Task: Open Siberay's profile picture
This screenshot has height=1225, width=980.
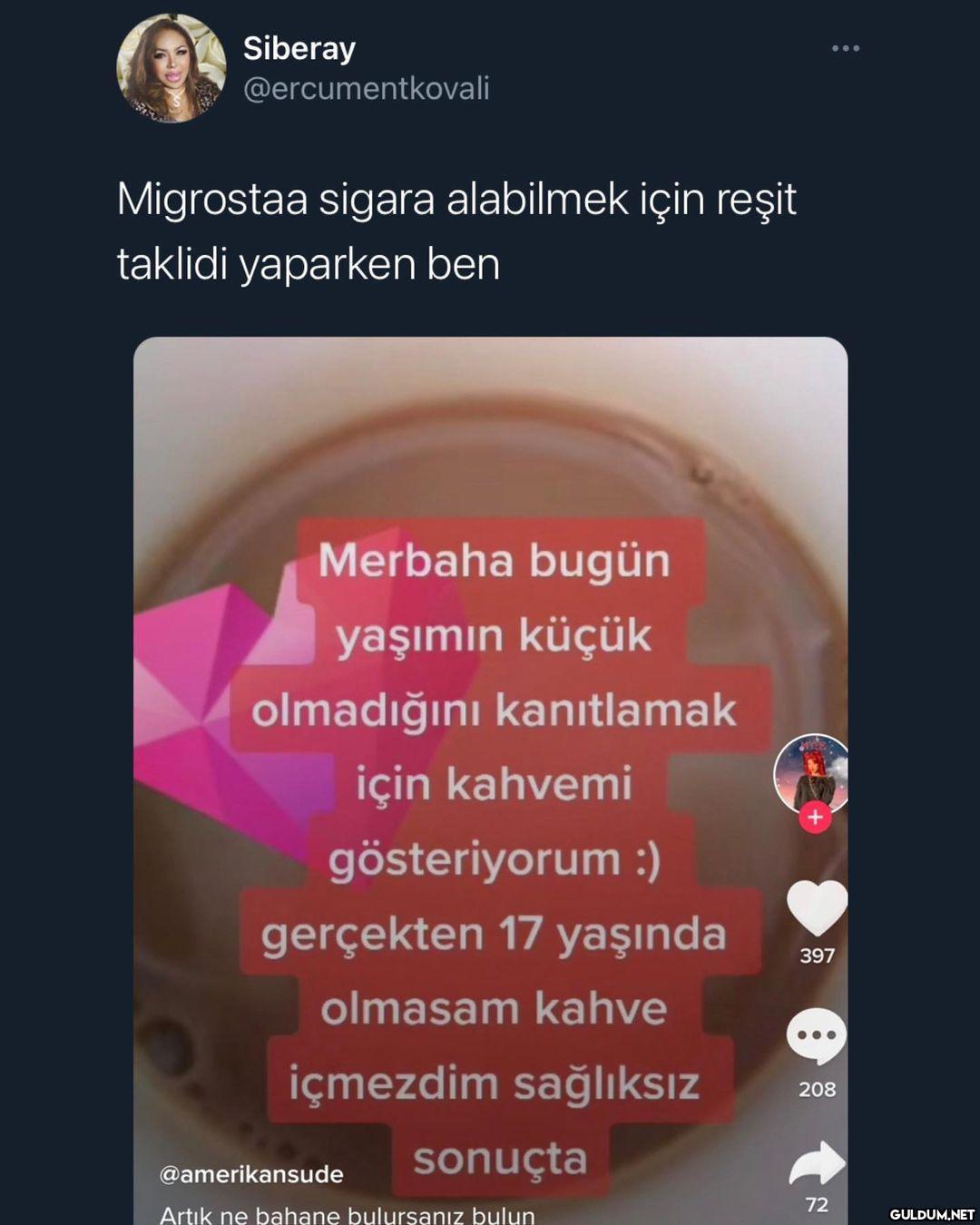Action: 171,68
